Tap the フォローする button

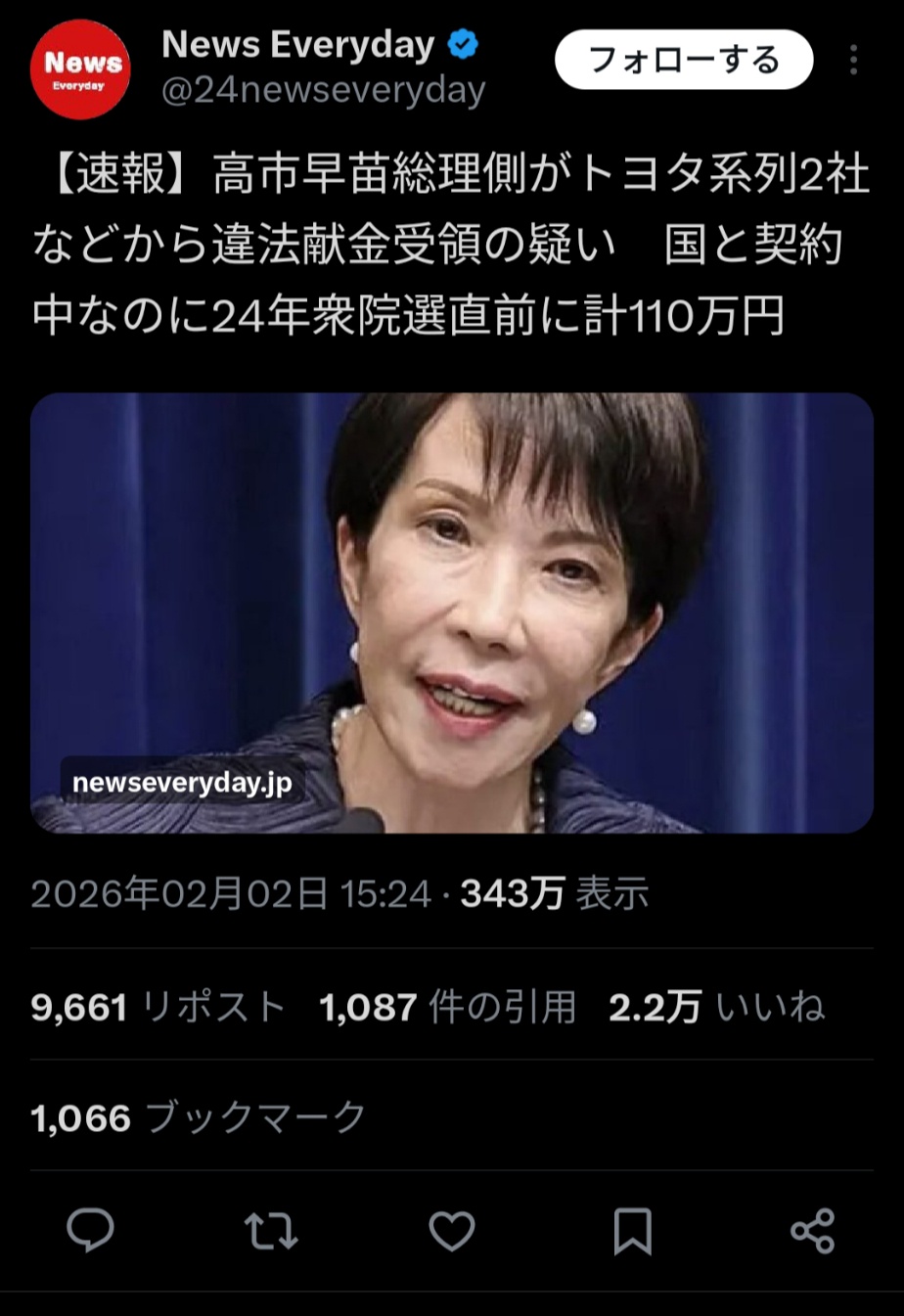click(684, 61)
